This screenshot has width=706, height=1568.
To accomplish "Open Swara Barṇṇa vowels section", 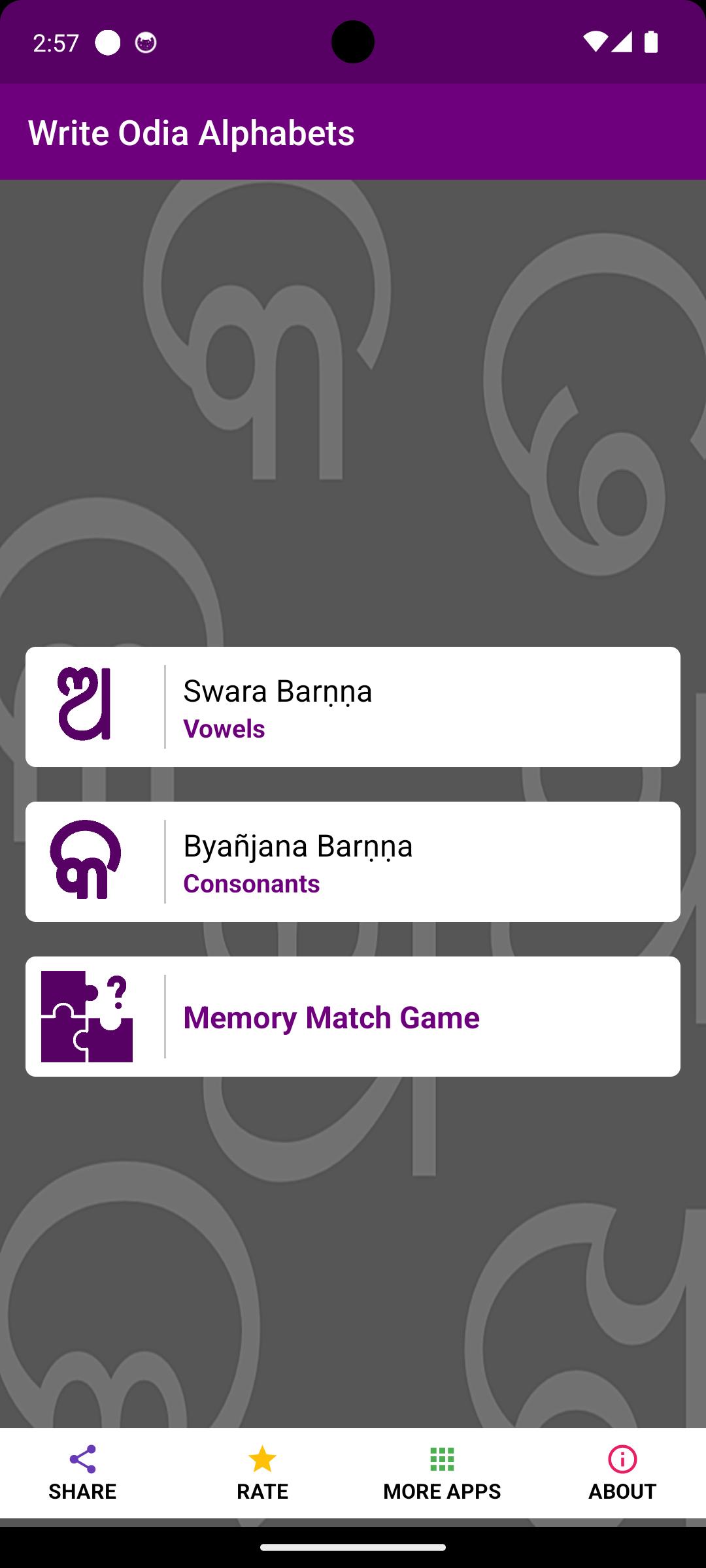I will 353,707.
